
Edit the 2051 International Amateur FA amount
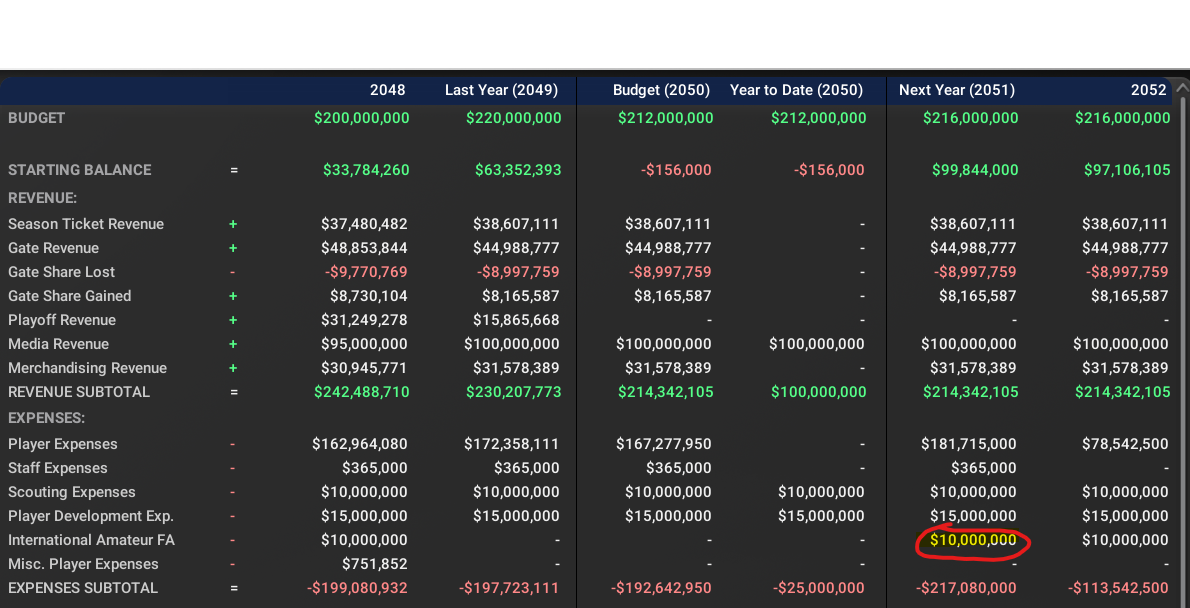[972, 541]
